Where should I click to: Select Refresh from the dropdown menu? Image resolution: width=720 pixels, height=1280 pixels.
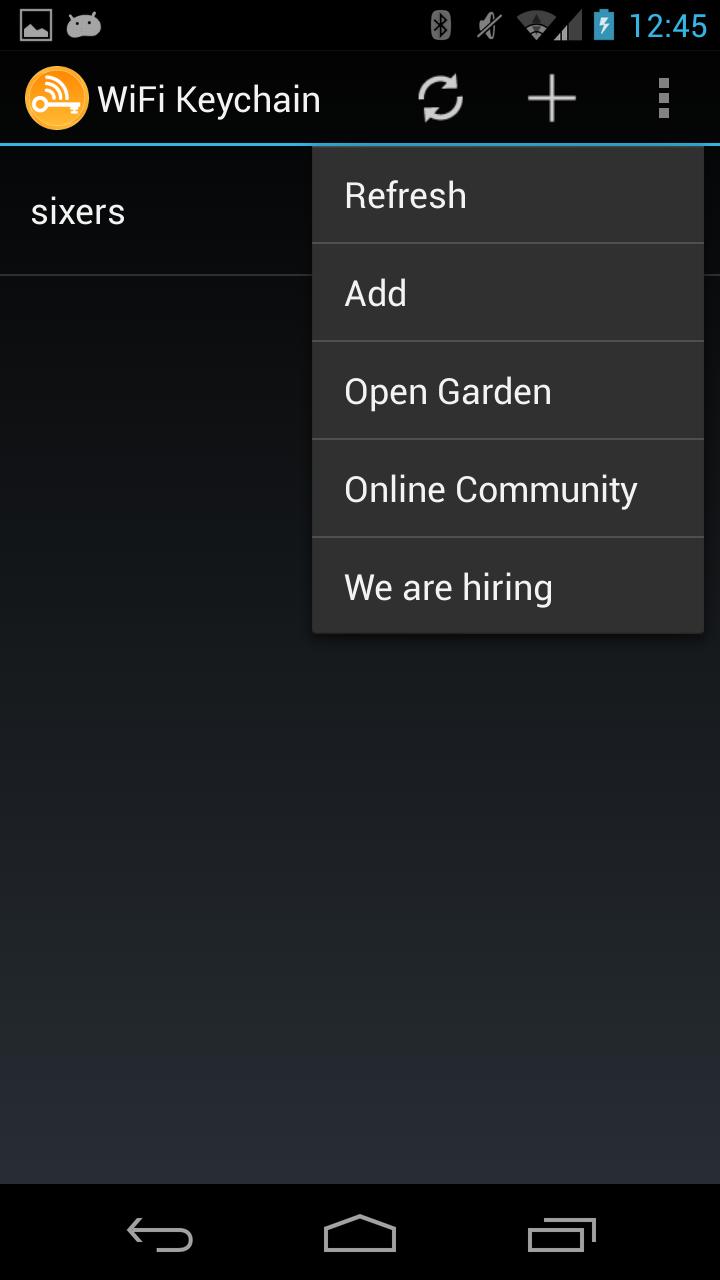(507, 196)
